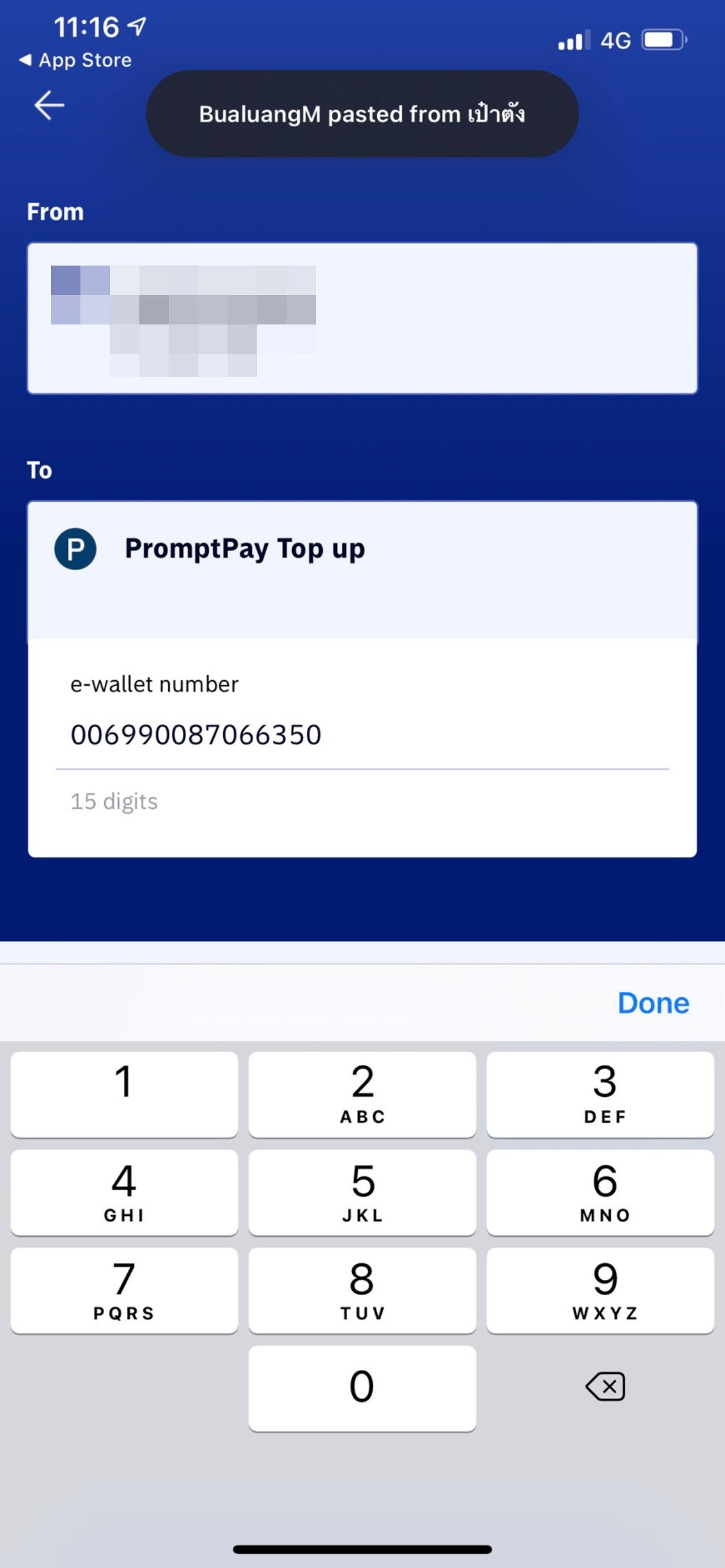Open the PromptPay Top up destination
Image resolution: width=725 pixels, height=1568 pixels.
361,550
